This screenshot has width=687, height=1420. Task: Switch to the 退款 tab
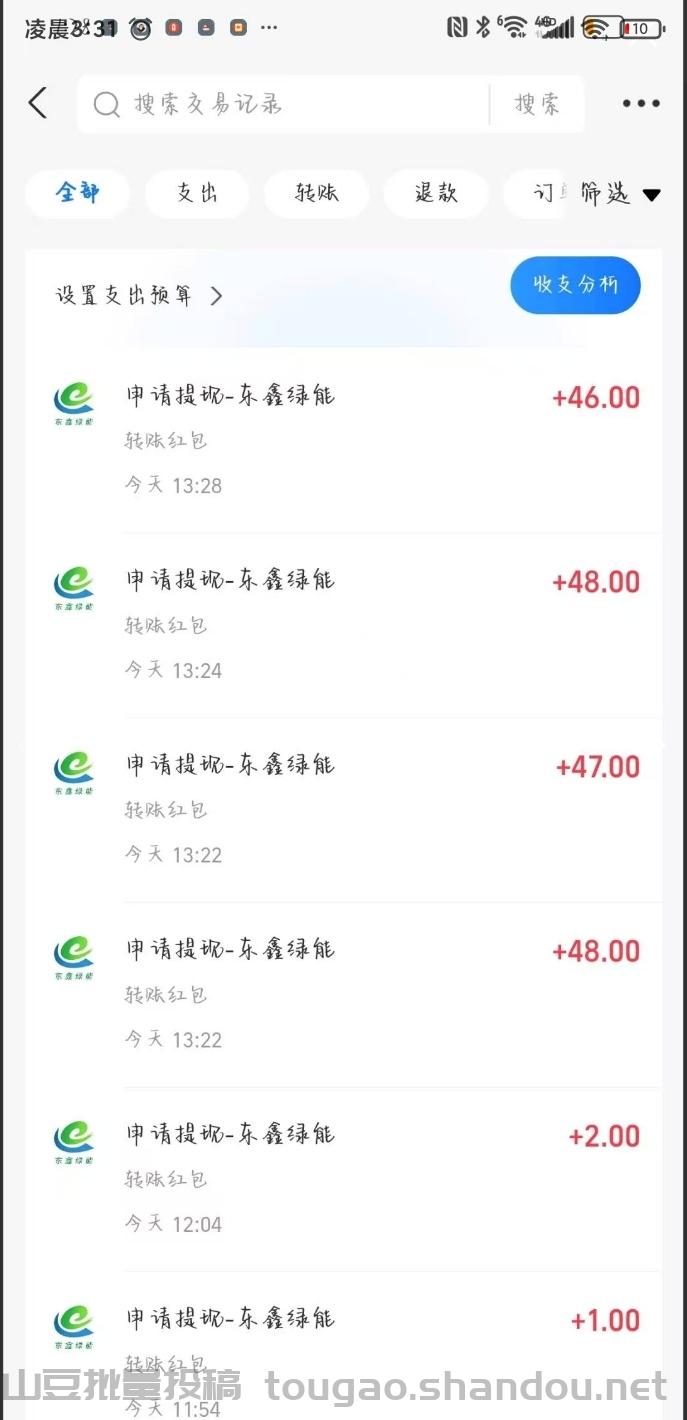(x=436, y=193)
